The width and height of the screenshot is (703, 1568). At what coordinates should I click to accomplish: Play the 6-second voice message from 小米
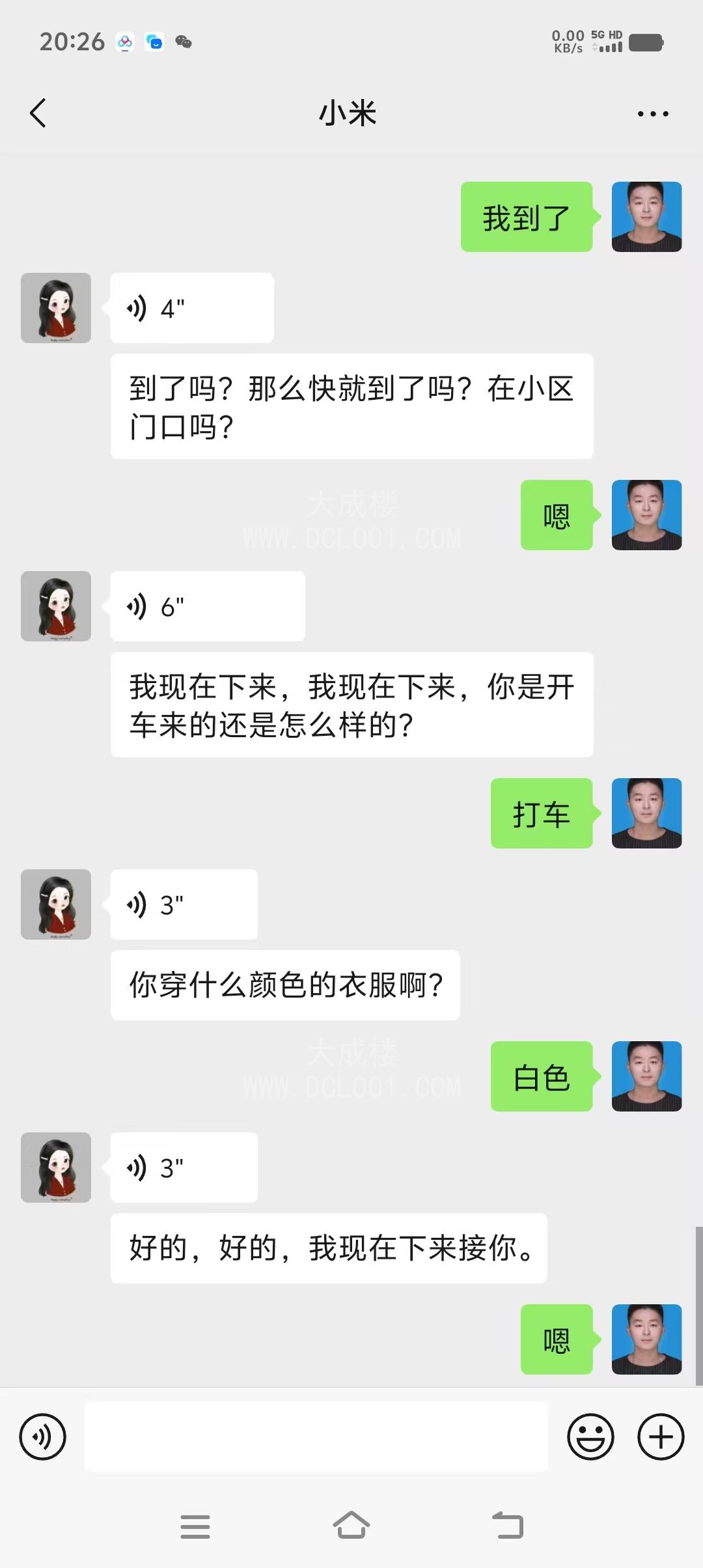[x=207, y=606]
